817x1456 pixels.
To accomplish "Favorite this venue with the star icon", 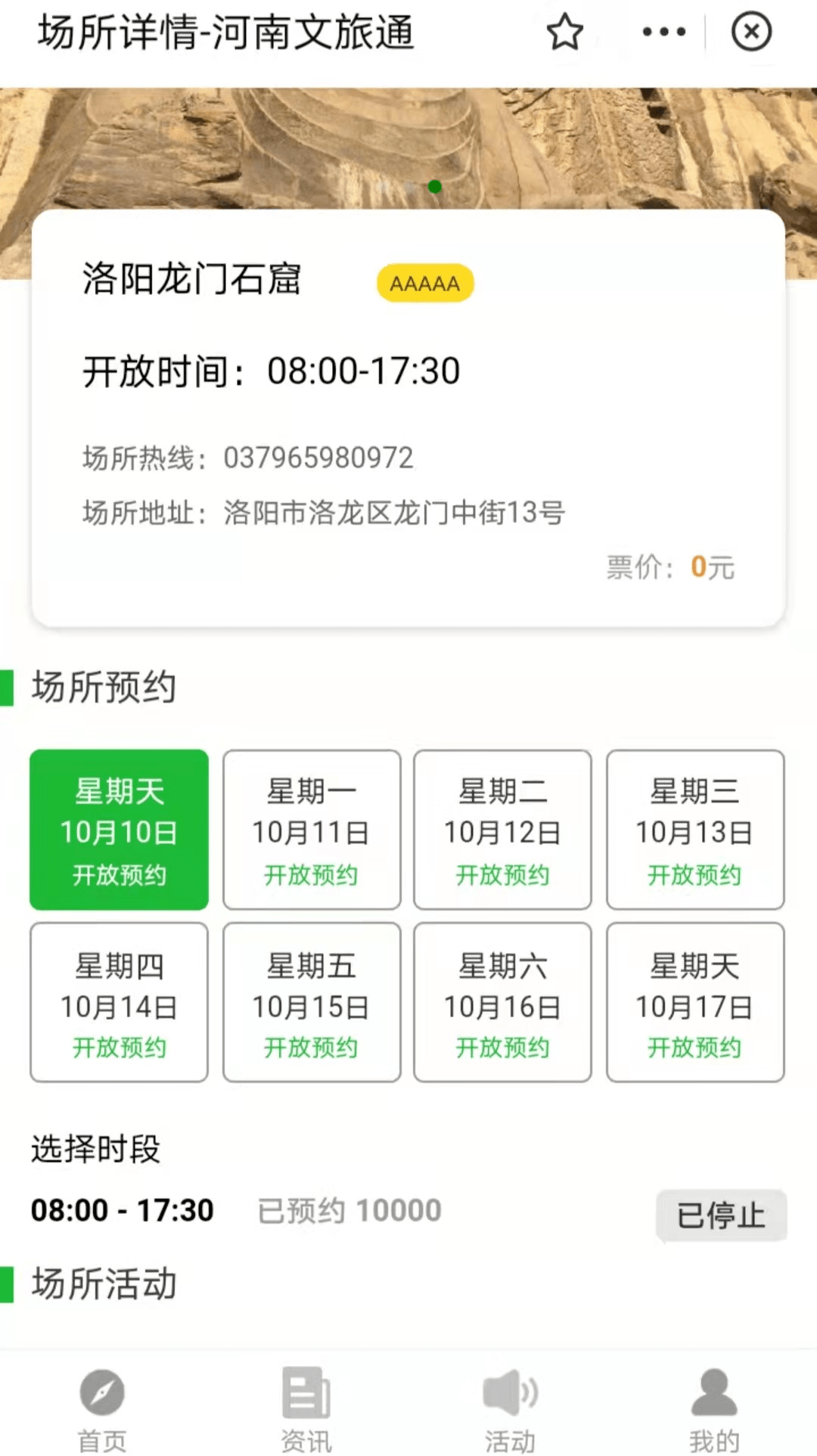I will [564, 33].
